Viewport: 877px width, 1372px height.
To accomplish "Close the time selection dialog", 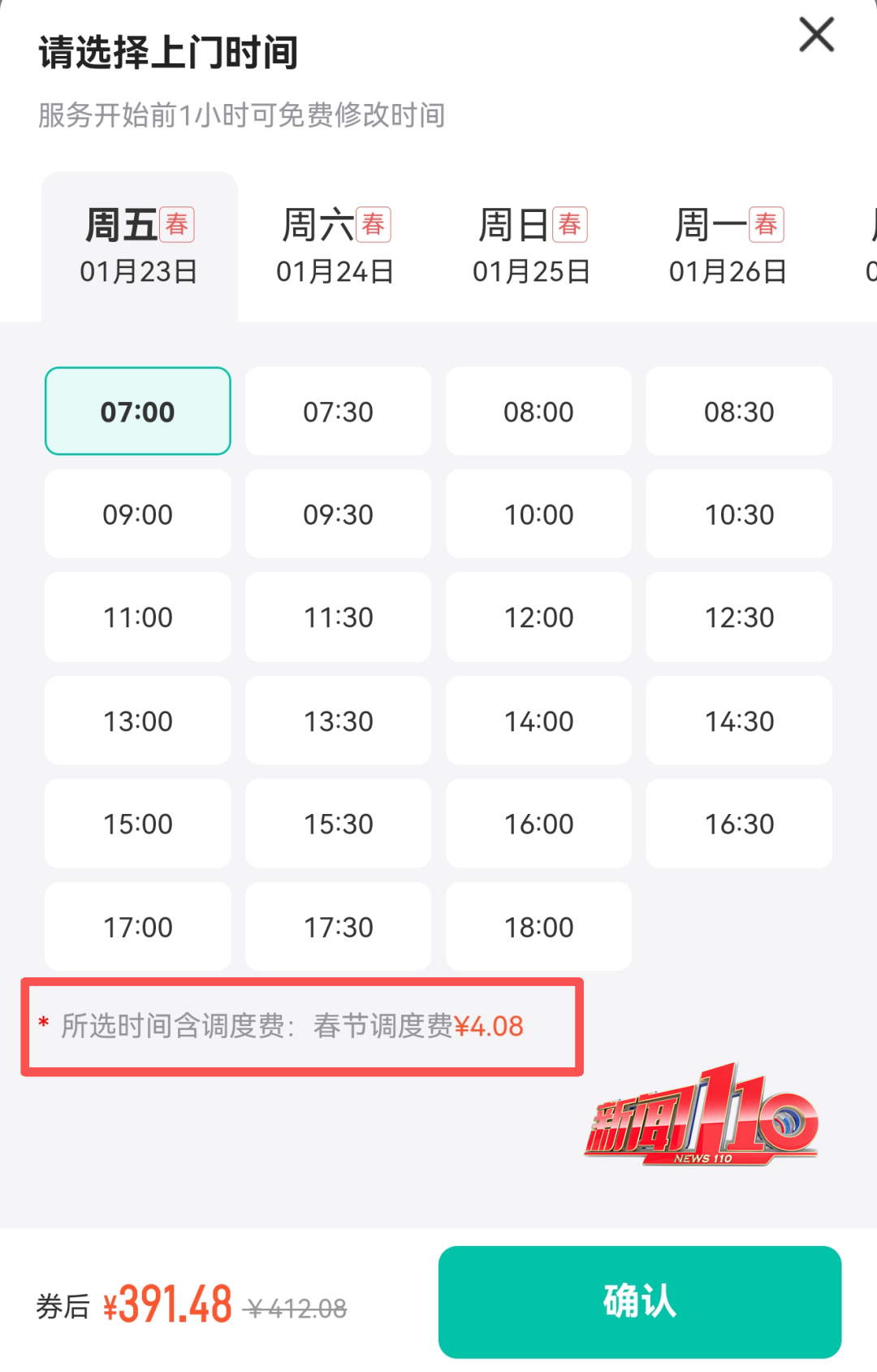I will pos(814,35).
